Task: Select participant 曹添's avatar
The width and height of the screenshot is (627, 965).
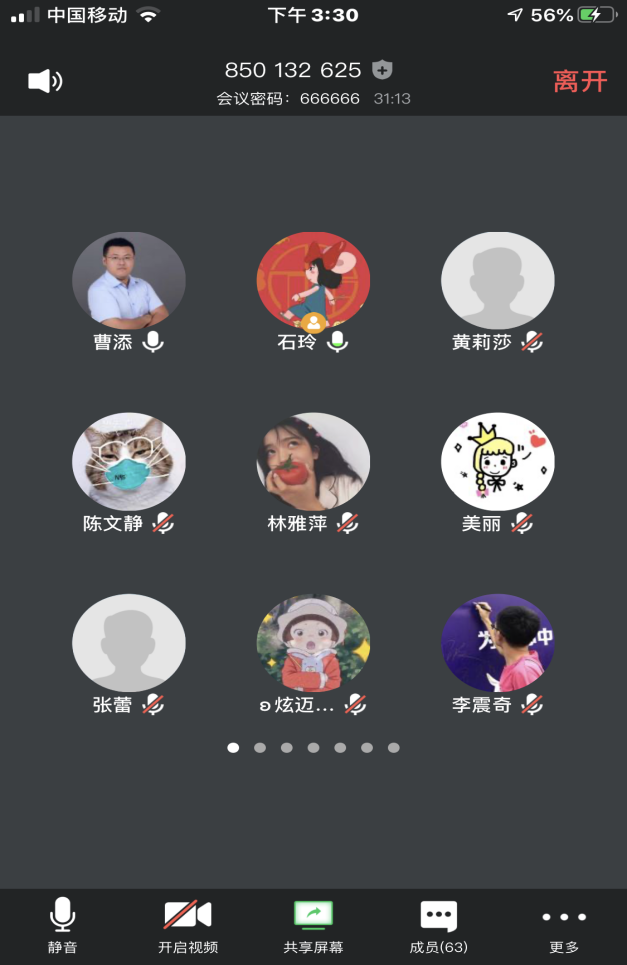Action: point(129,281)
